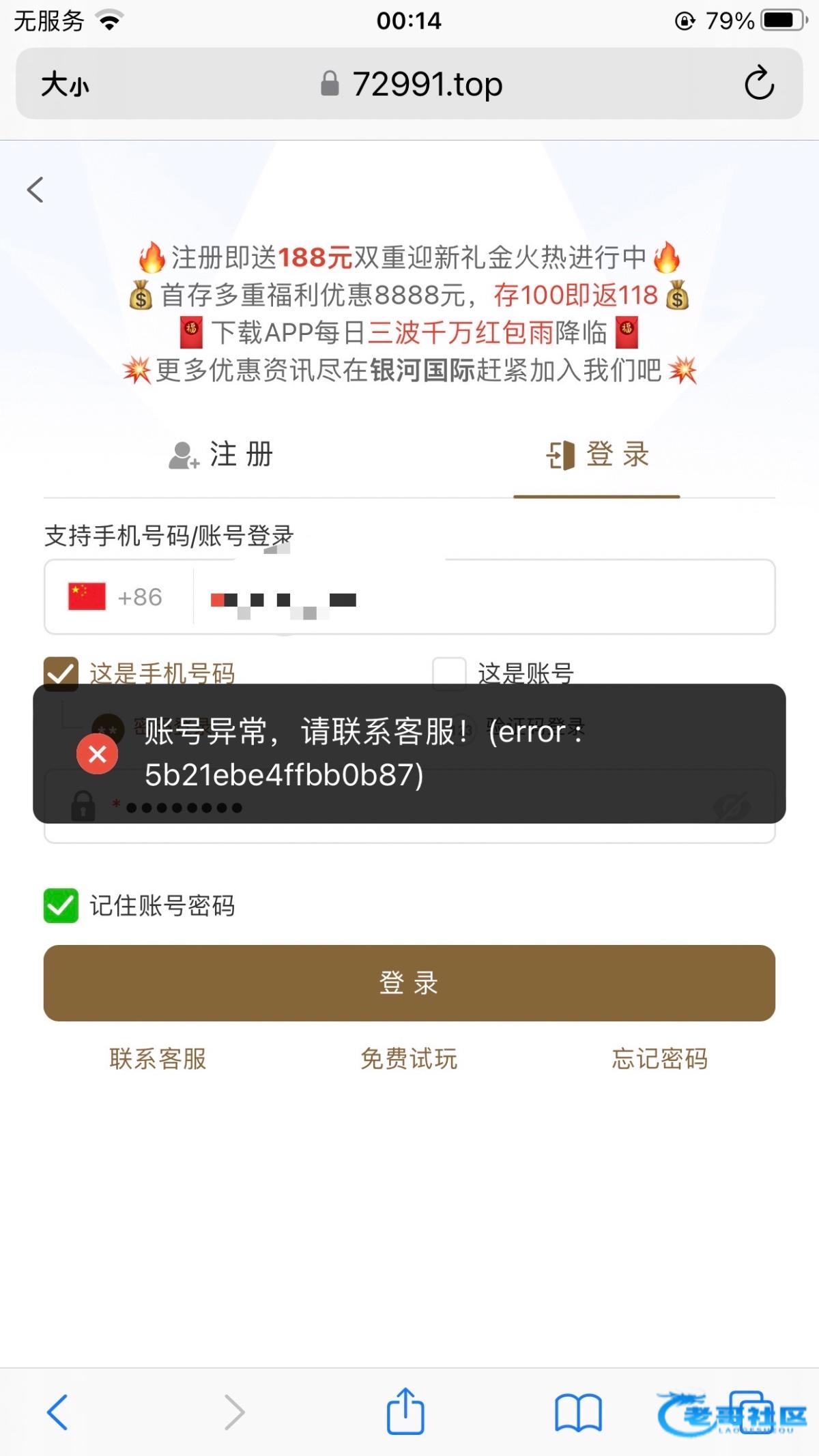This screenshot has height=1456, width=819.
Task: Open the +86 country code picker
Action: point(117,597)
